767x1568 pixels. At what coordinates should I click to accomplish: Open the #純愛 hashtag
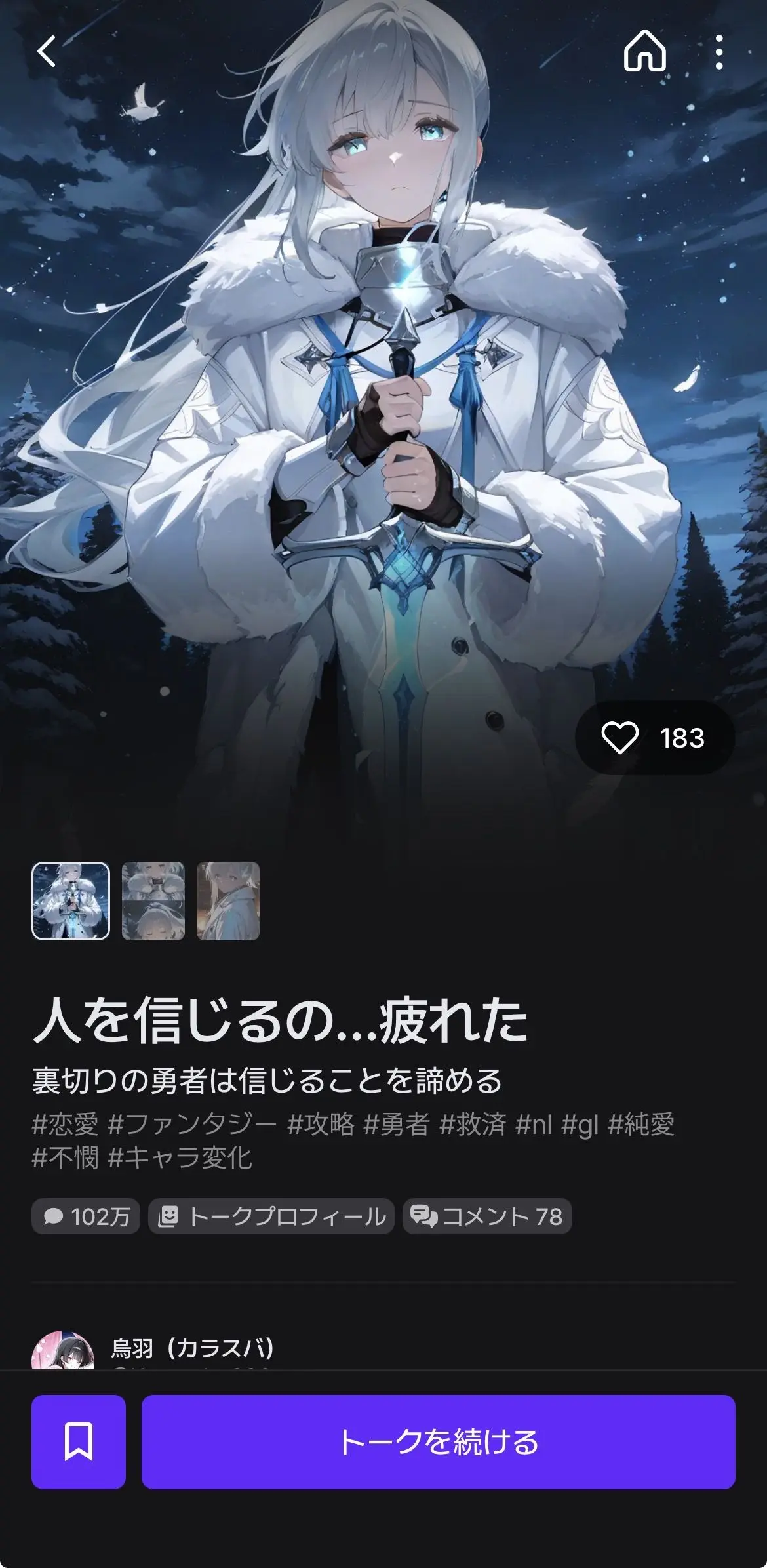tap(641, 1124)
